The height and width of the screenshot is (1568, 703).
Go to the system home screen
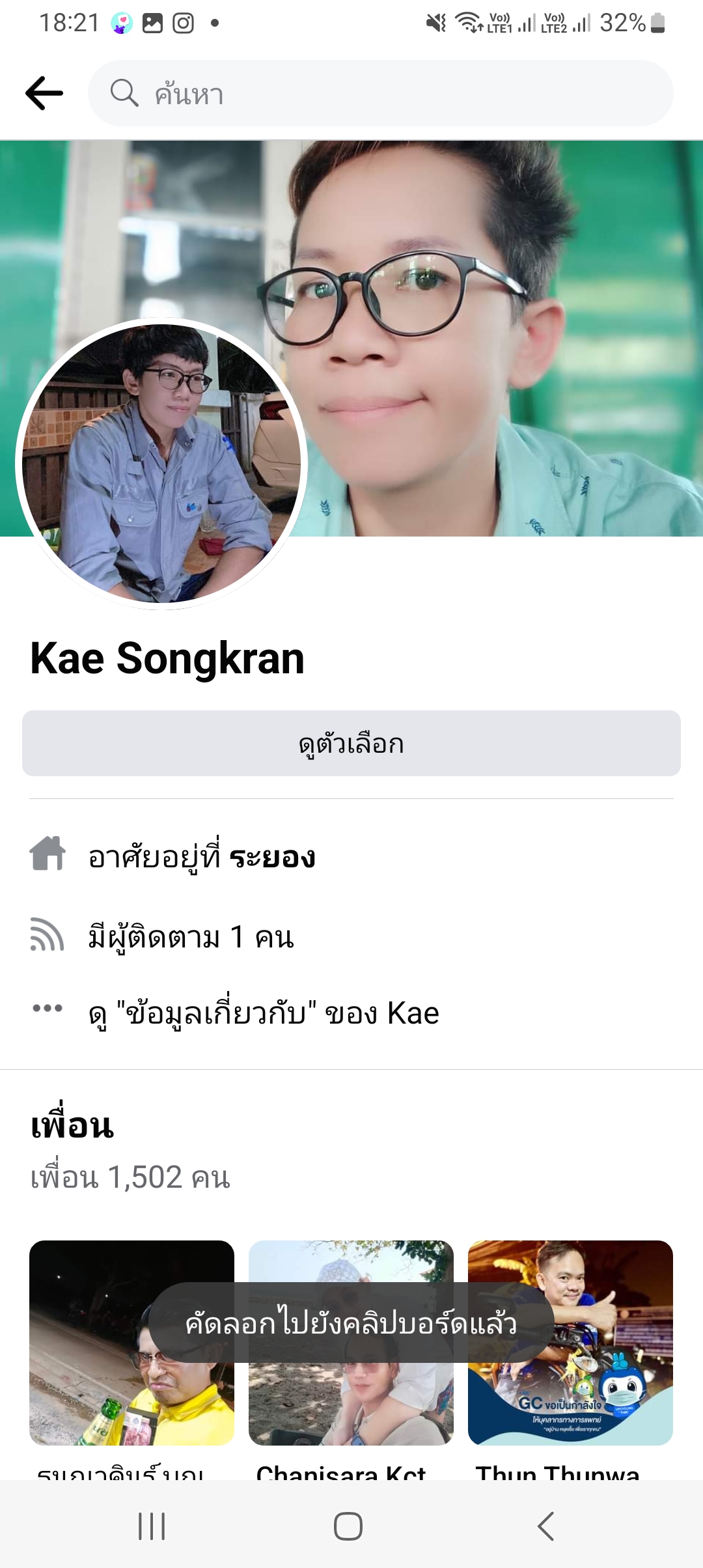(348, 1526)
